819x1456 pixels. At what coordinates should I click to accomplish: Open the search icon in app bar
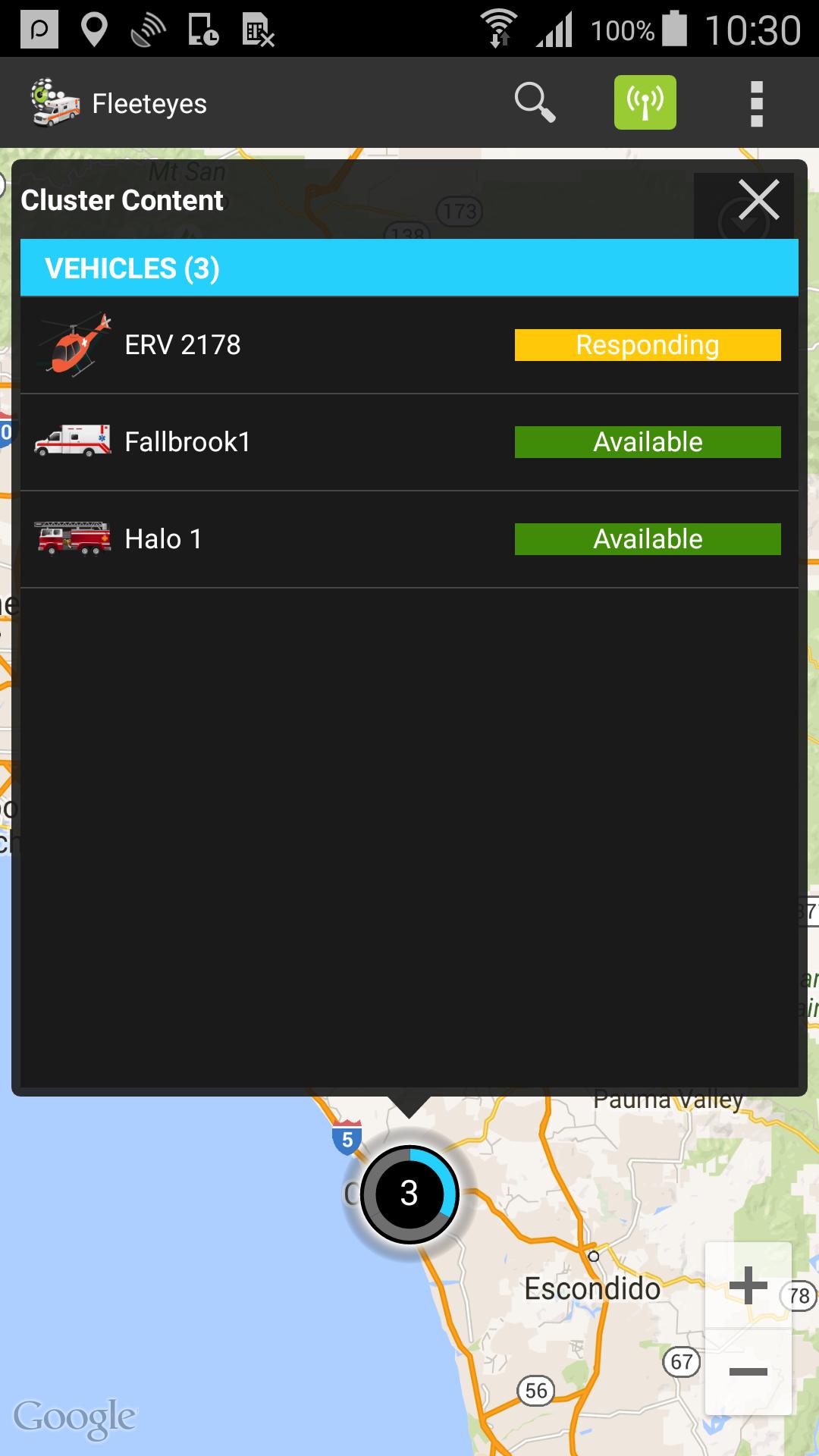535,102
